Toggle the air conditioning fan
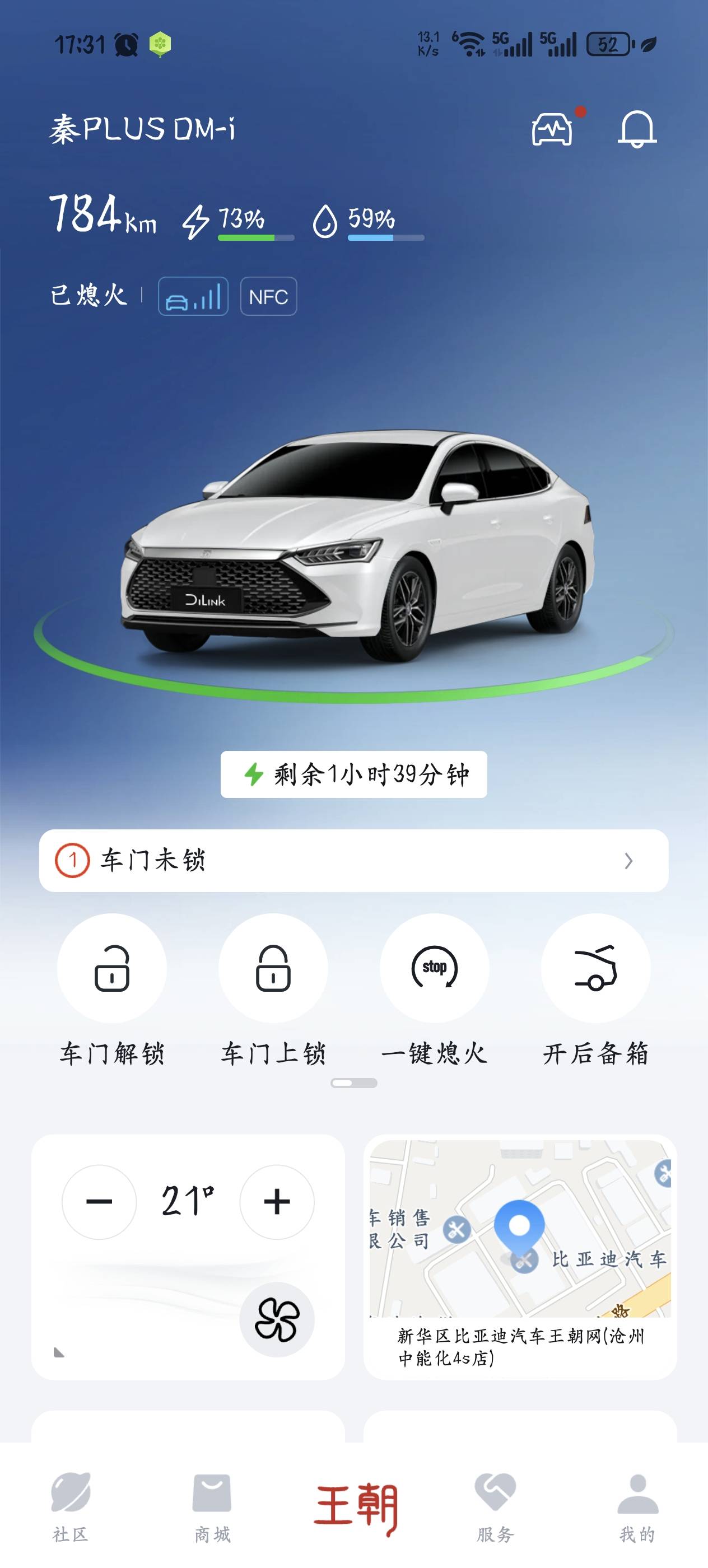 277,1319
